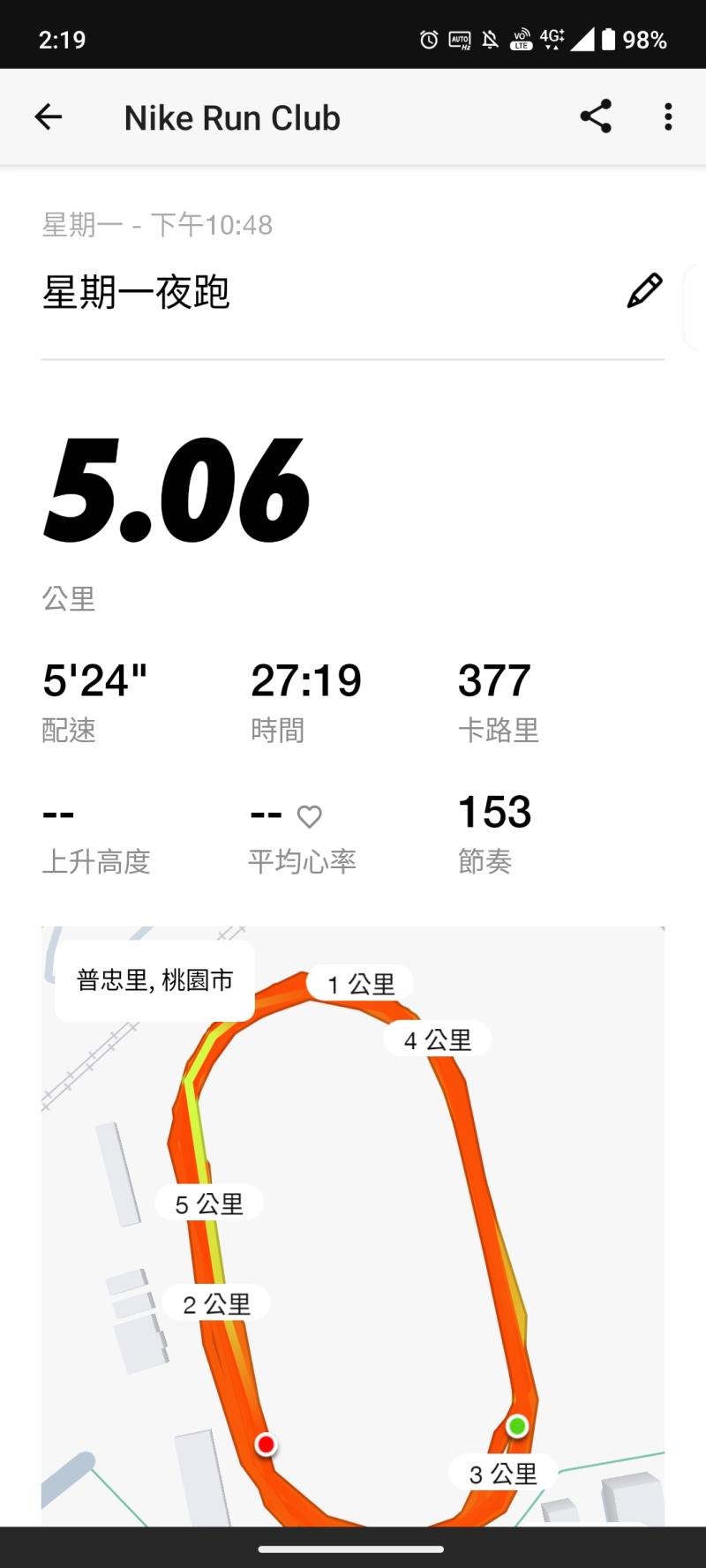Share this run summary
This screenshot has height=1568, width=706.
click(596, 116)
